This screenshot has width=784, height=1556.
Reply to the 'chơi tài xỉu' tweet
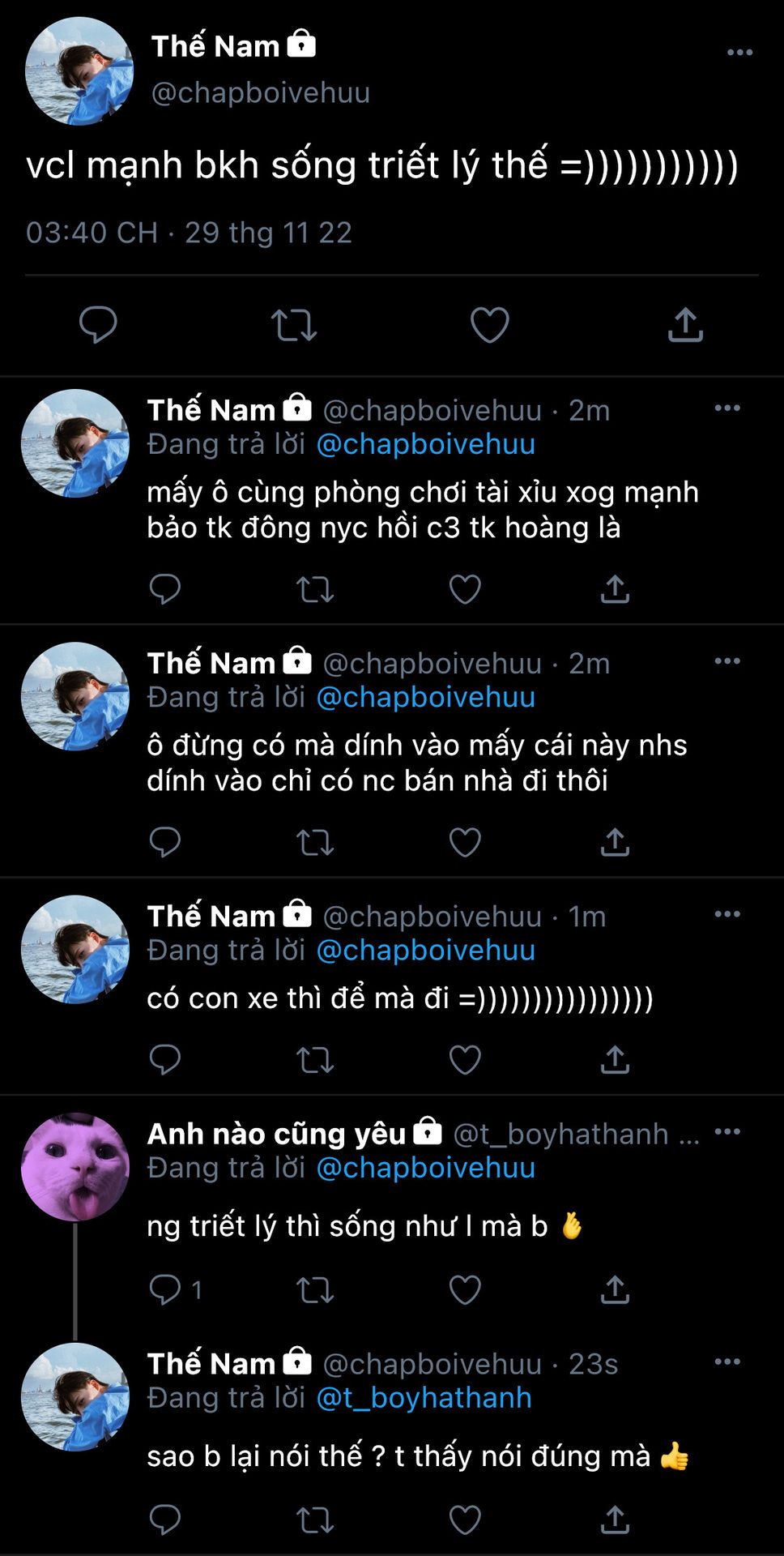pos(165,589)
